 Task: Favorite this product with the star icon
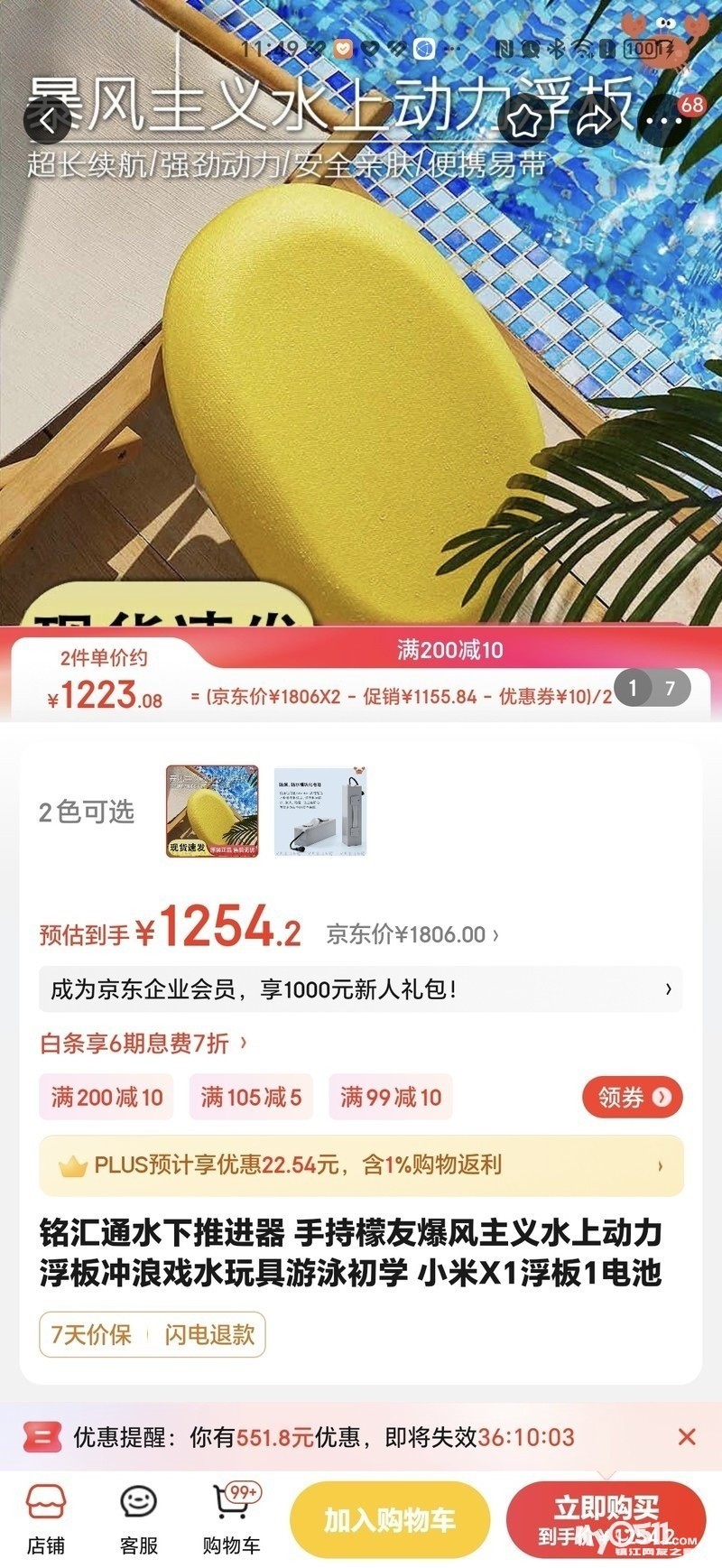click(525, 121)
